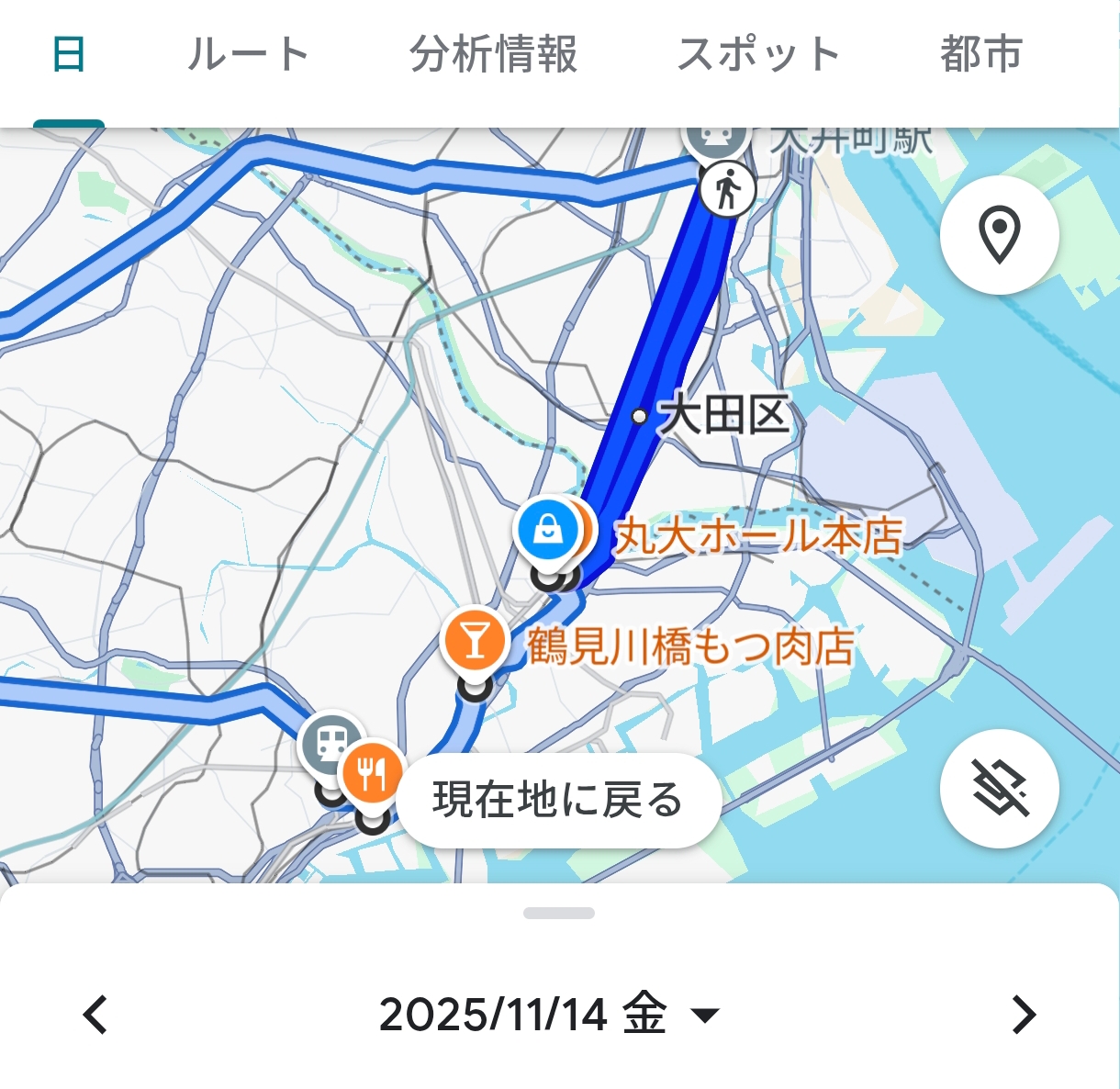
Task: Tap the walking segment icon
Action: pos(727,190)
